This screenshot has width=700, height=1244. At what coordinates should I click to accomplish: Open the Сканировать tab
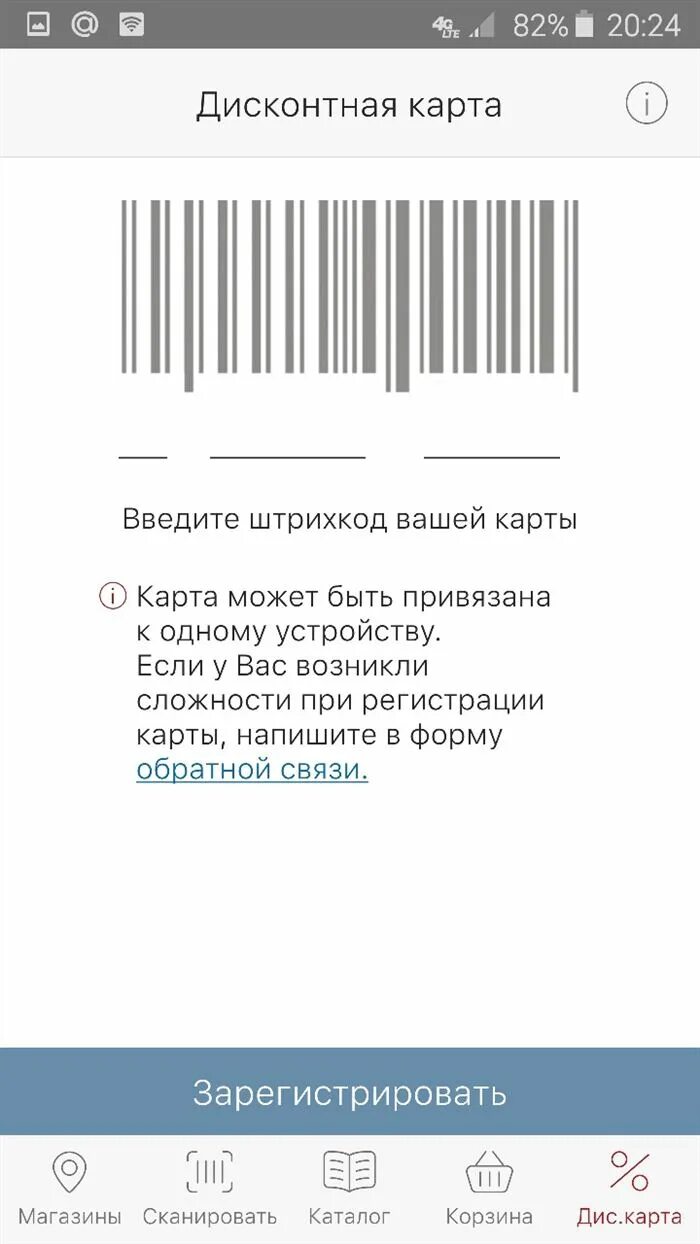pyautogui.click(x=210, y=1189)
